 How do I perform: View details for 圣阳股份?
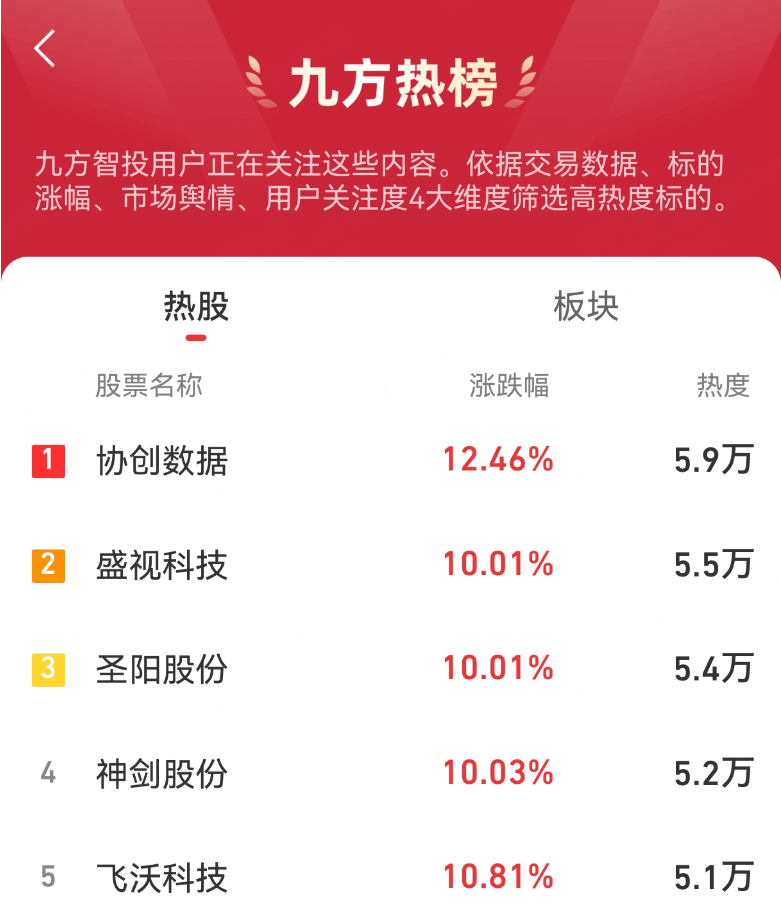point(162,669)
